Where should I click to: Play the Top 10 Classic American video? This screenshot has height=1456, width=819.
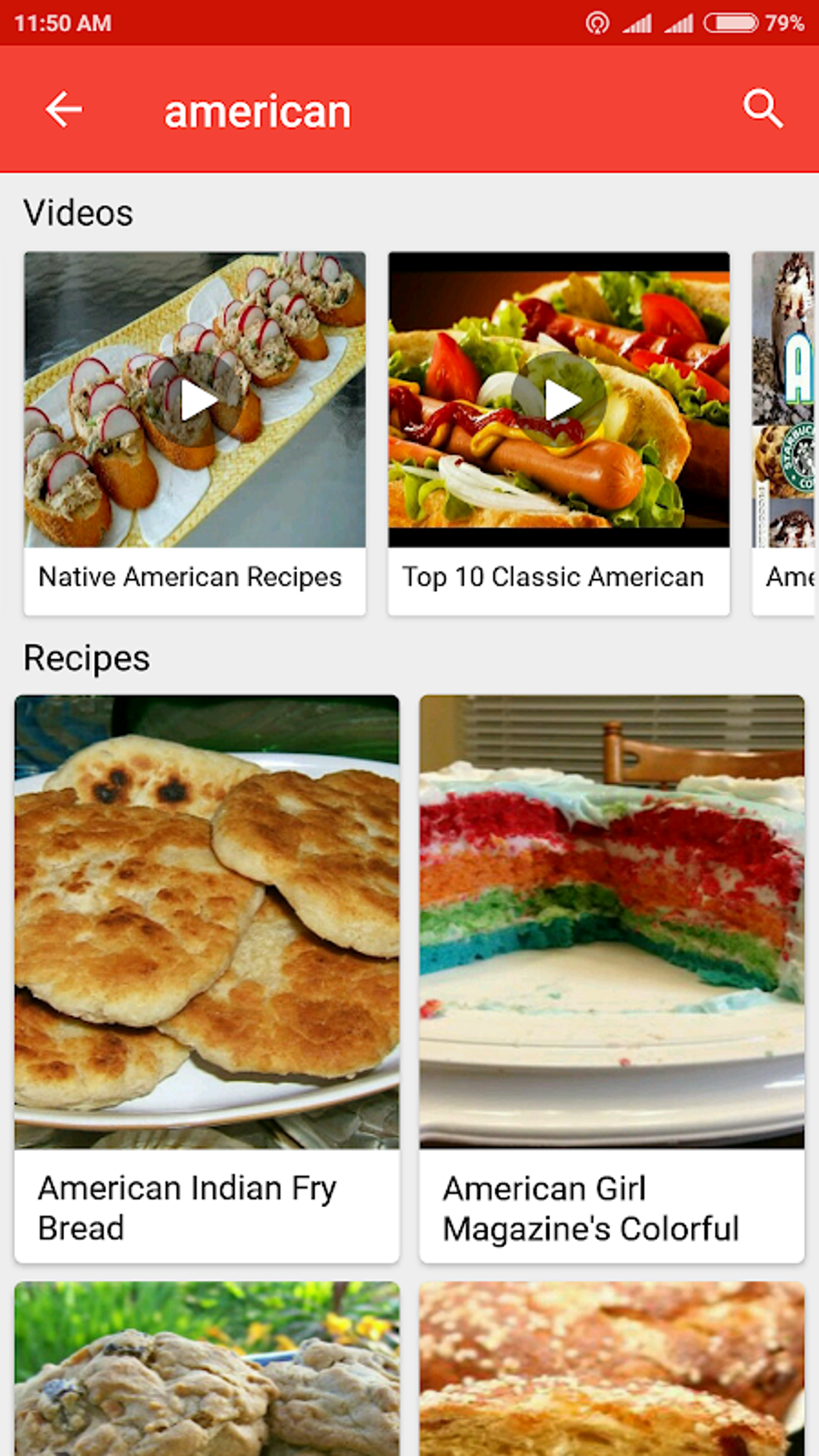560,400
